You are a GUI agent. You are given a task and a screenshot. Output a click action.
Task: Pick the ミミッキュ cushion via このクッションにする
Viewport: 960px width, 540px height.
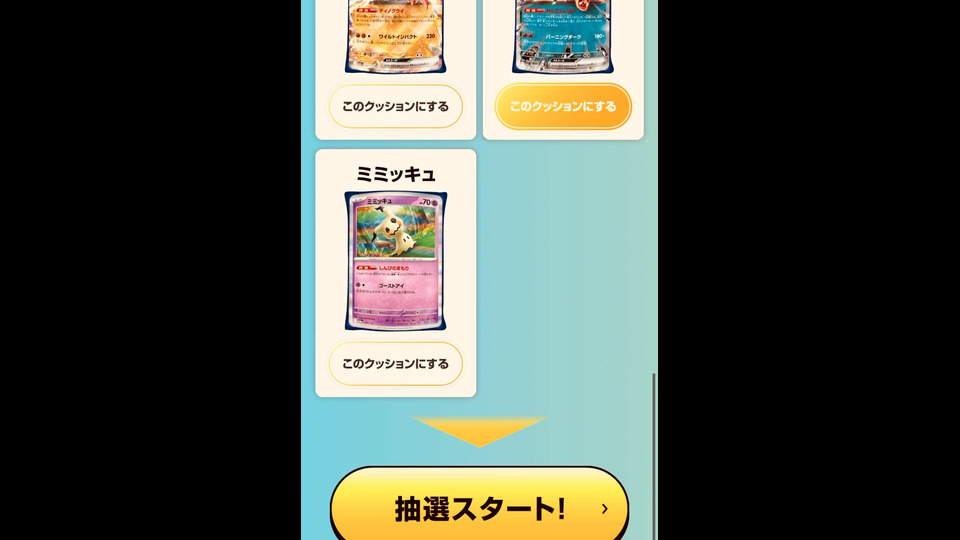(395, 364)
